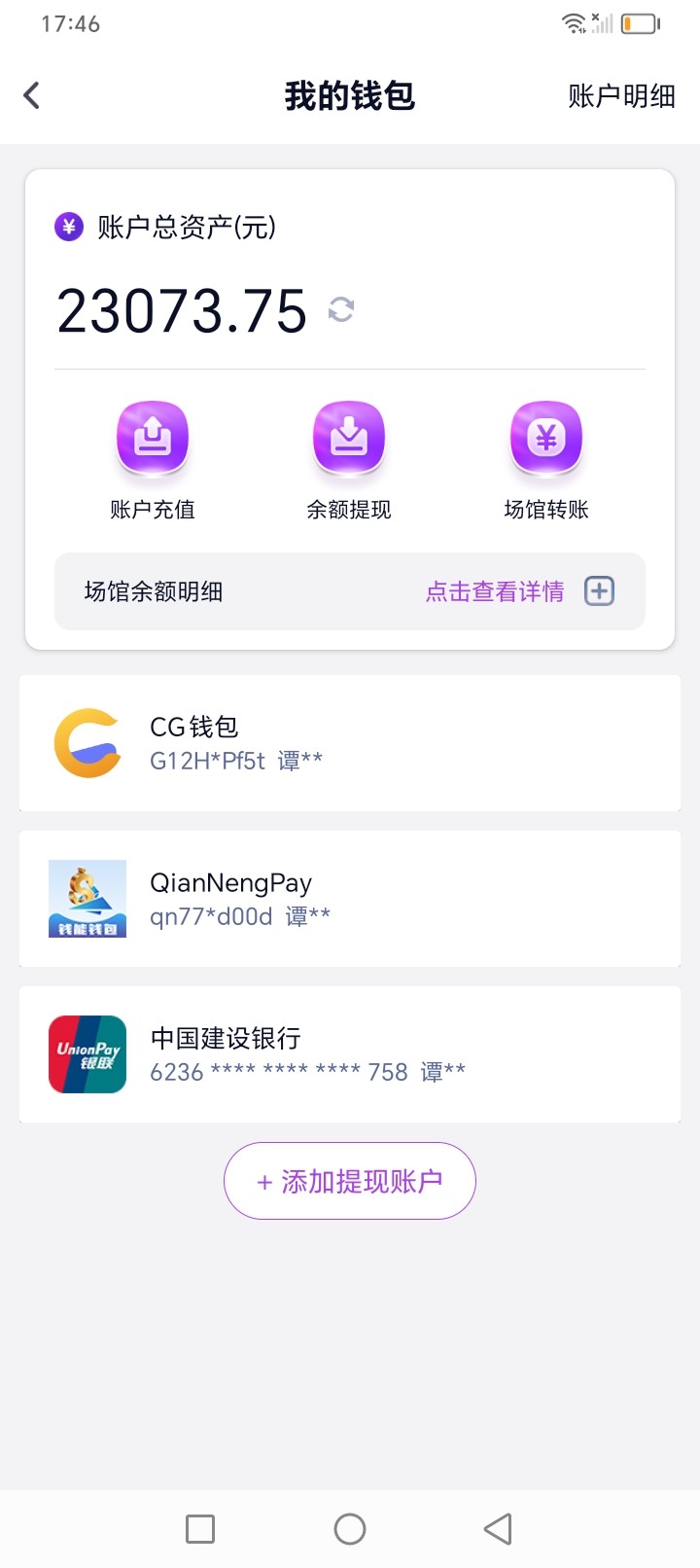Open 点击查看详情 venue balance details

(x=493, y=590)
